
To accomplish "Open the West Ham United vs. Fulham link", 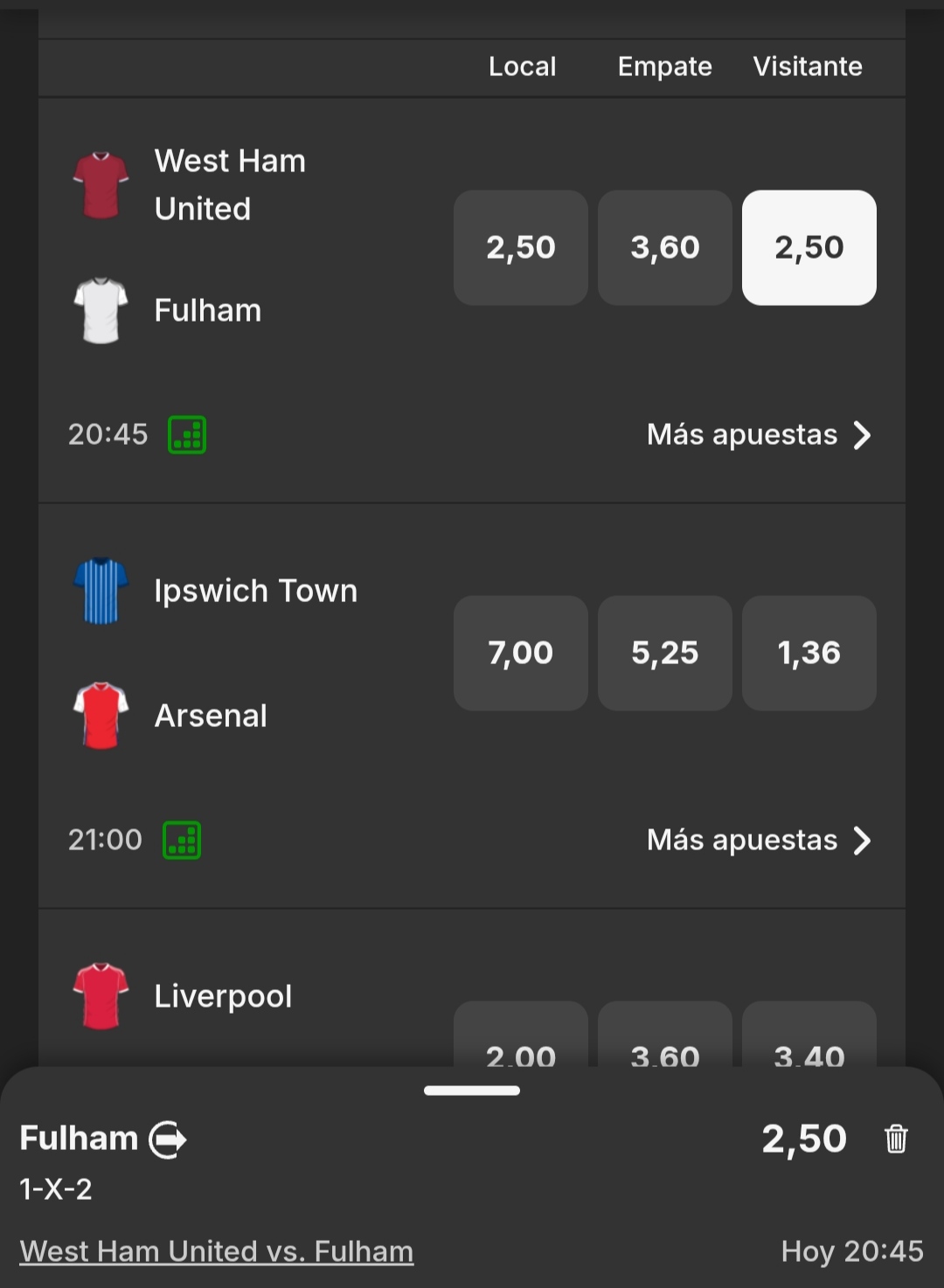I will (x=217, y=1251).
